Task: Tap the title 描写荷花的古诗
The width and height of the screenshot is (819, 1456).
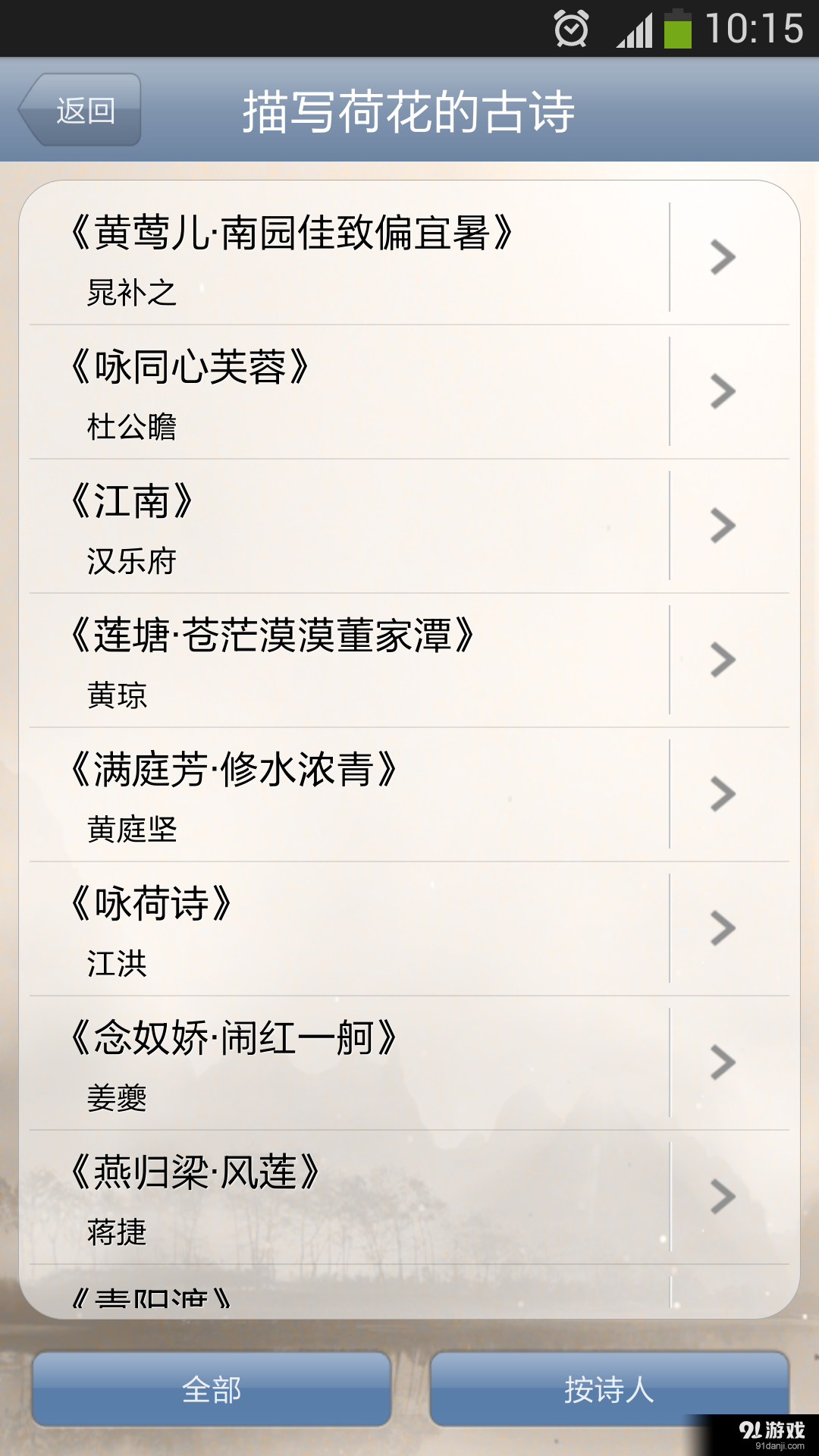Action: click(x=409, y=108)
